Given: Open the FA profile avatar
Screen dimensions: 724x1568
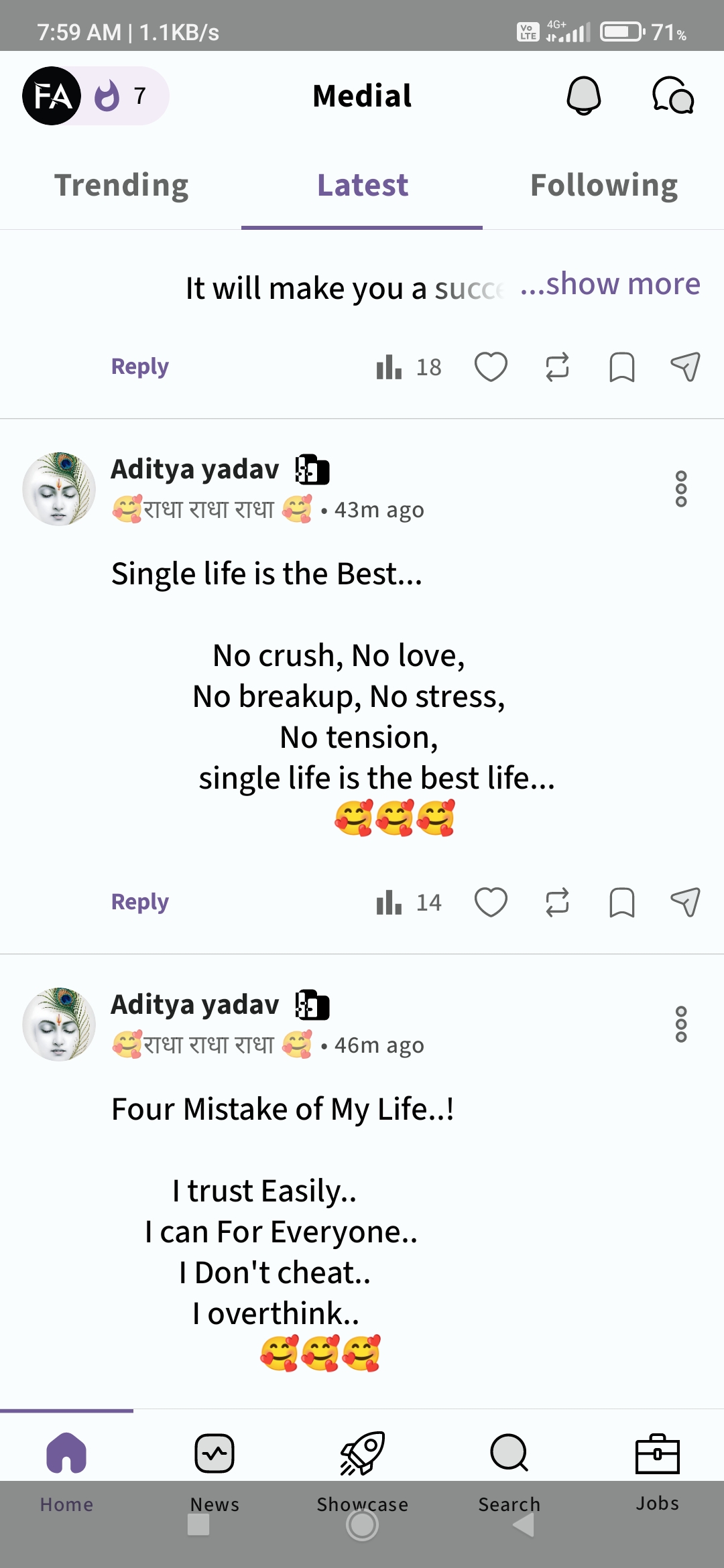Looking at the screenshot, I should pyautogui.click(x=52, y=96).
